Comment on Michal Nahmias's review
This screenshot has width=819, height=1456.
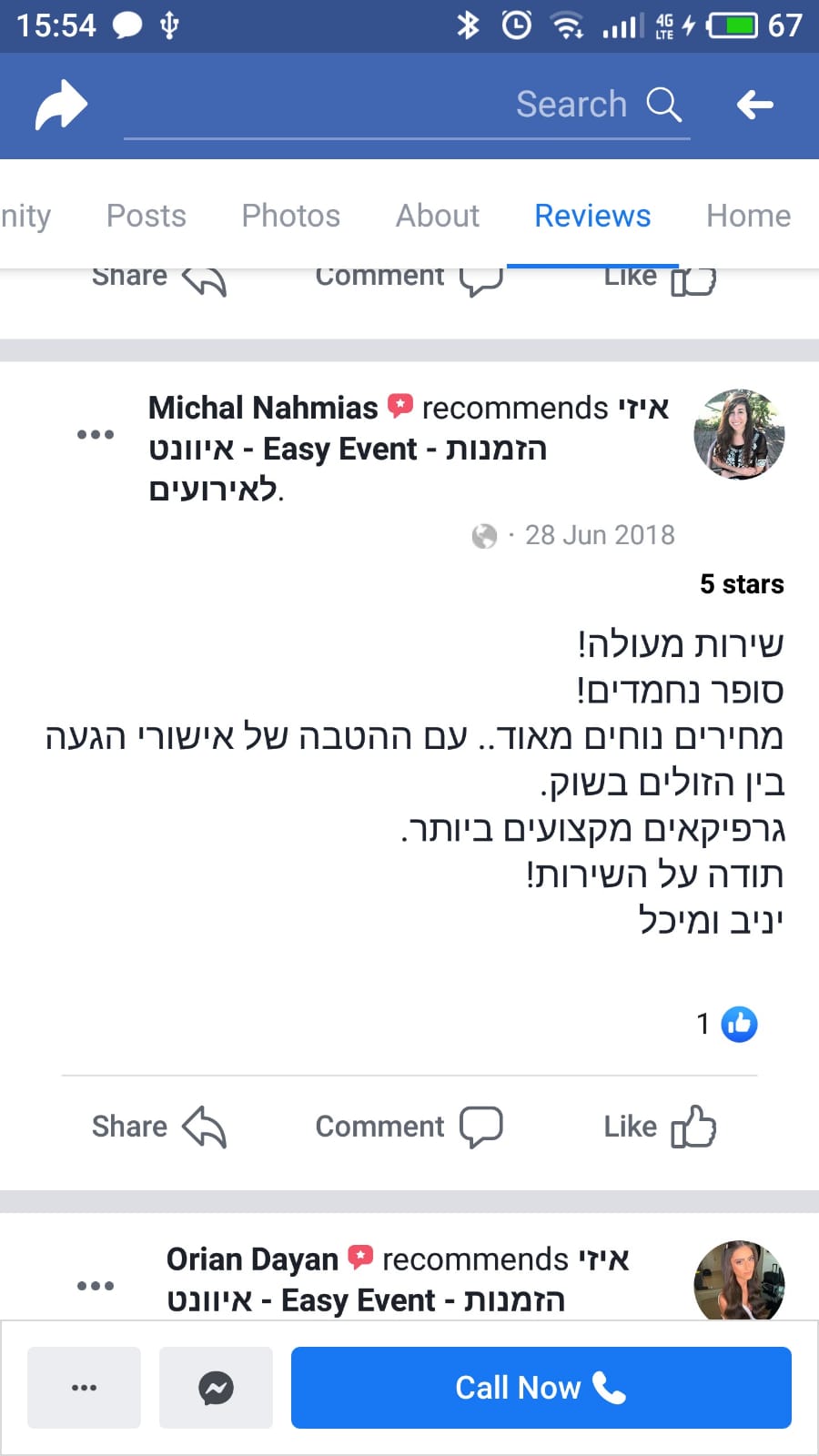coord(409,1127)
